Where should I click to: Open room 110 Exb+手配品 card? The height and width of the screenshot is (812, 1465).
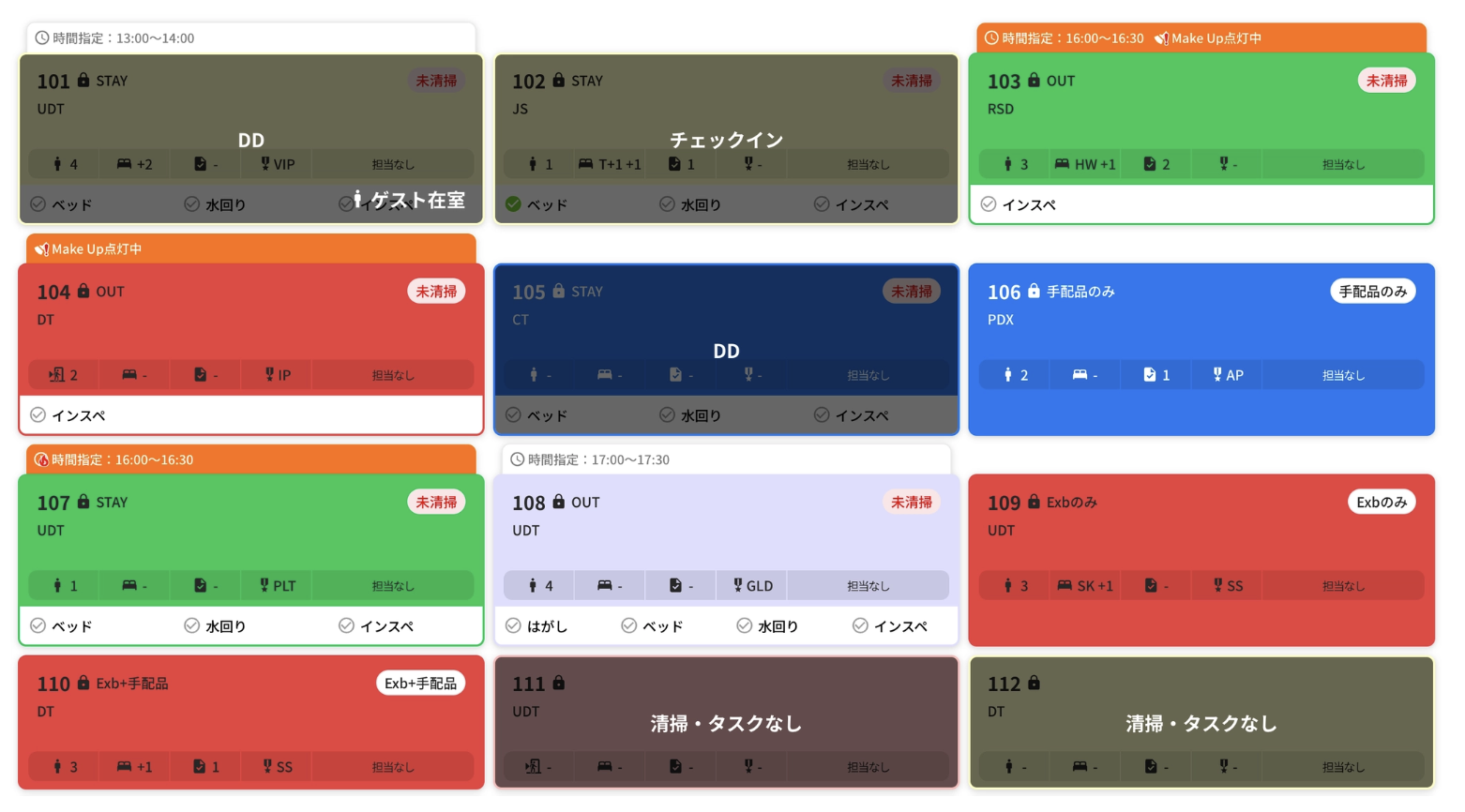pyautogui.click(x=251, y=722)
